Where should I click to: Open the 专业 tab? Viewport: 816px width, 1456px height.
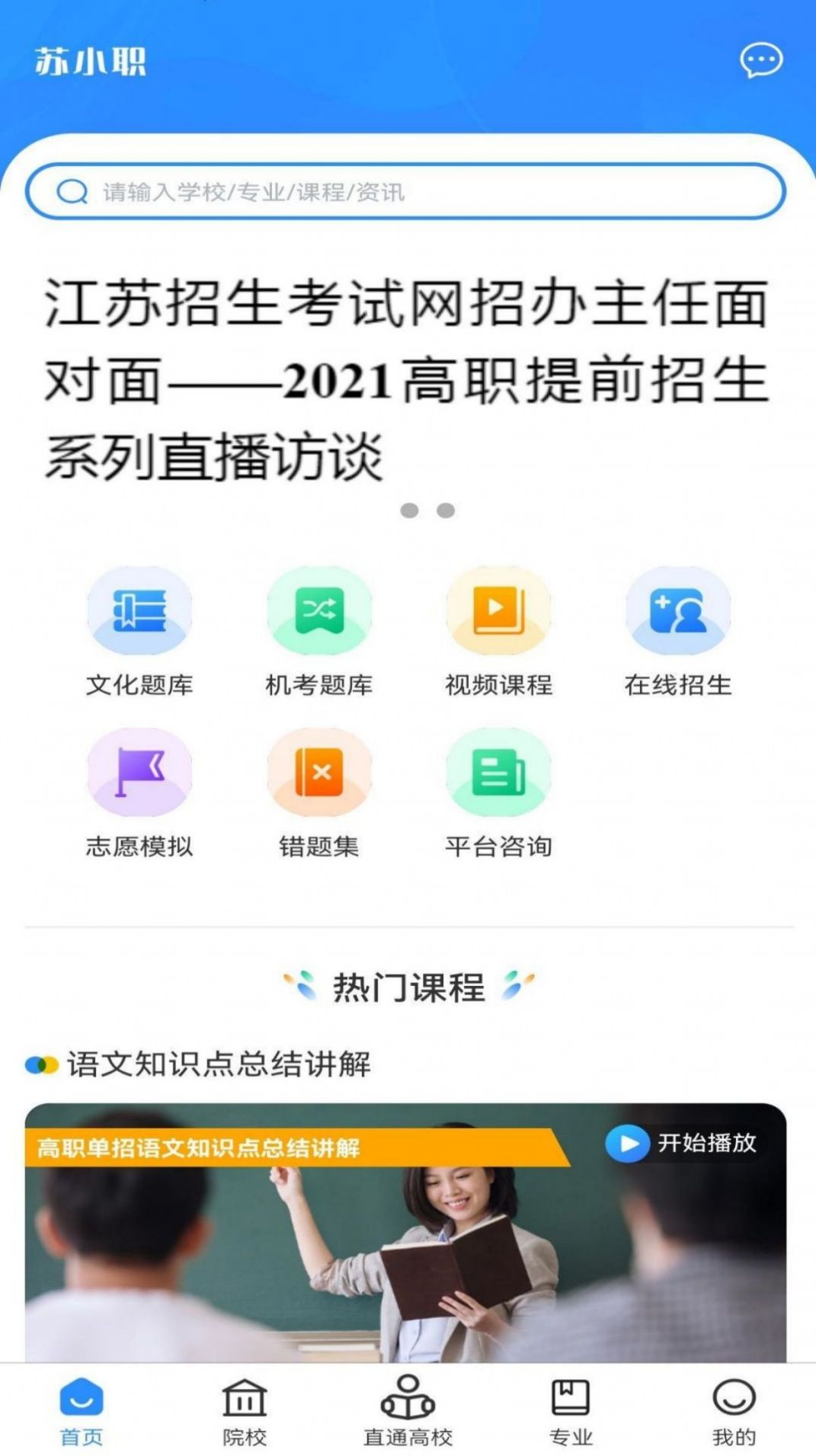[571, 1410]
